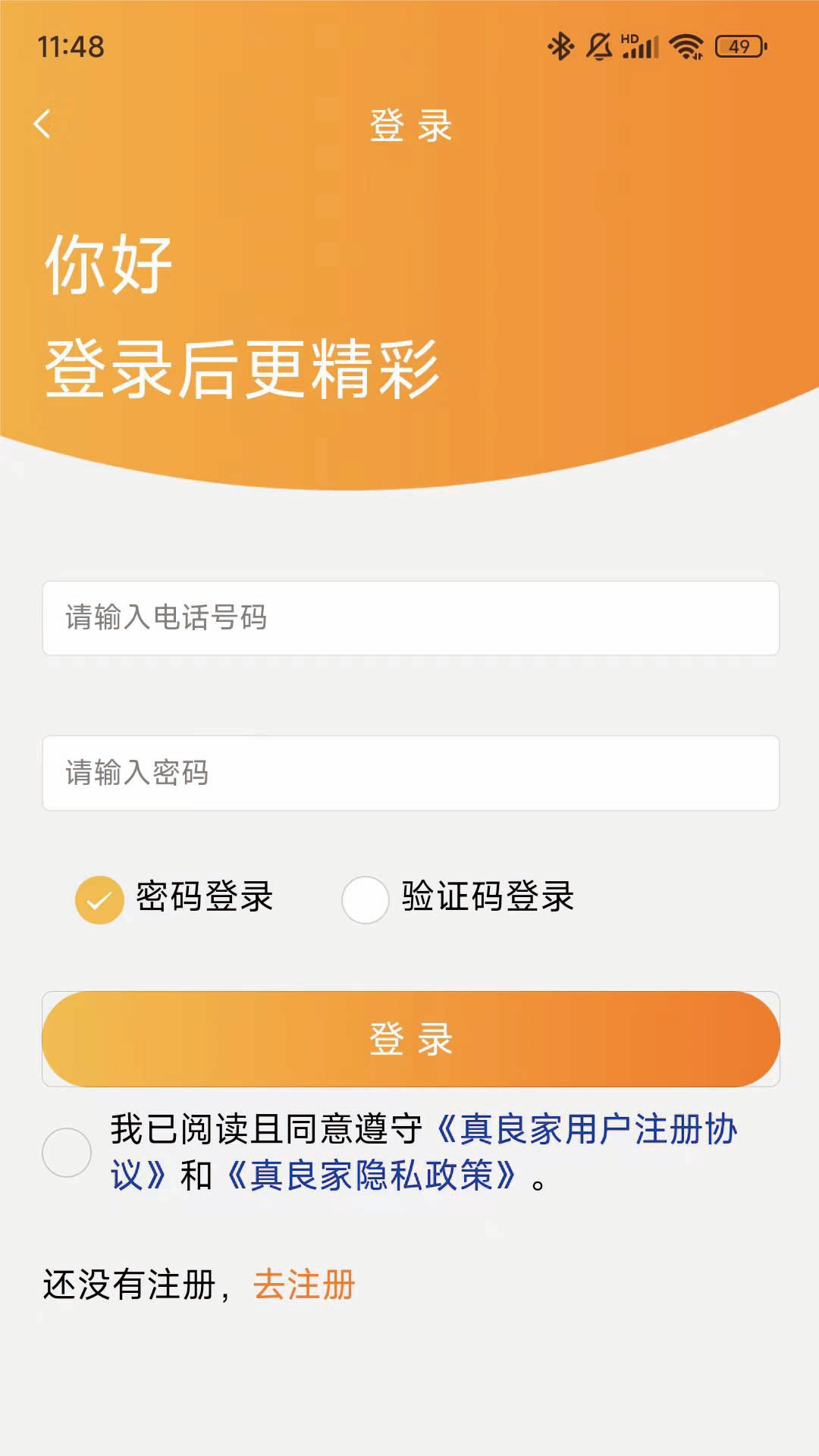Click the HD indicator in status bar
This screenshot has height=1456, width=819.
pyautogui.click(x=628, y=36)
